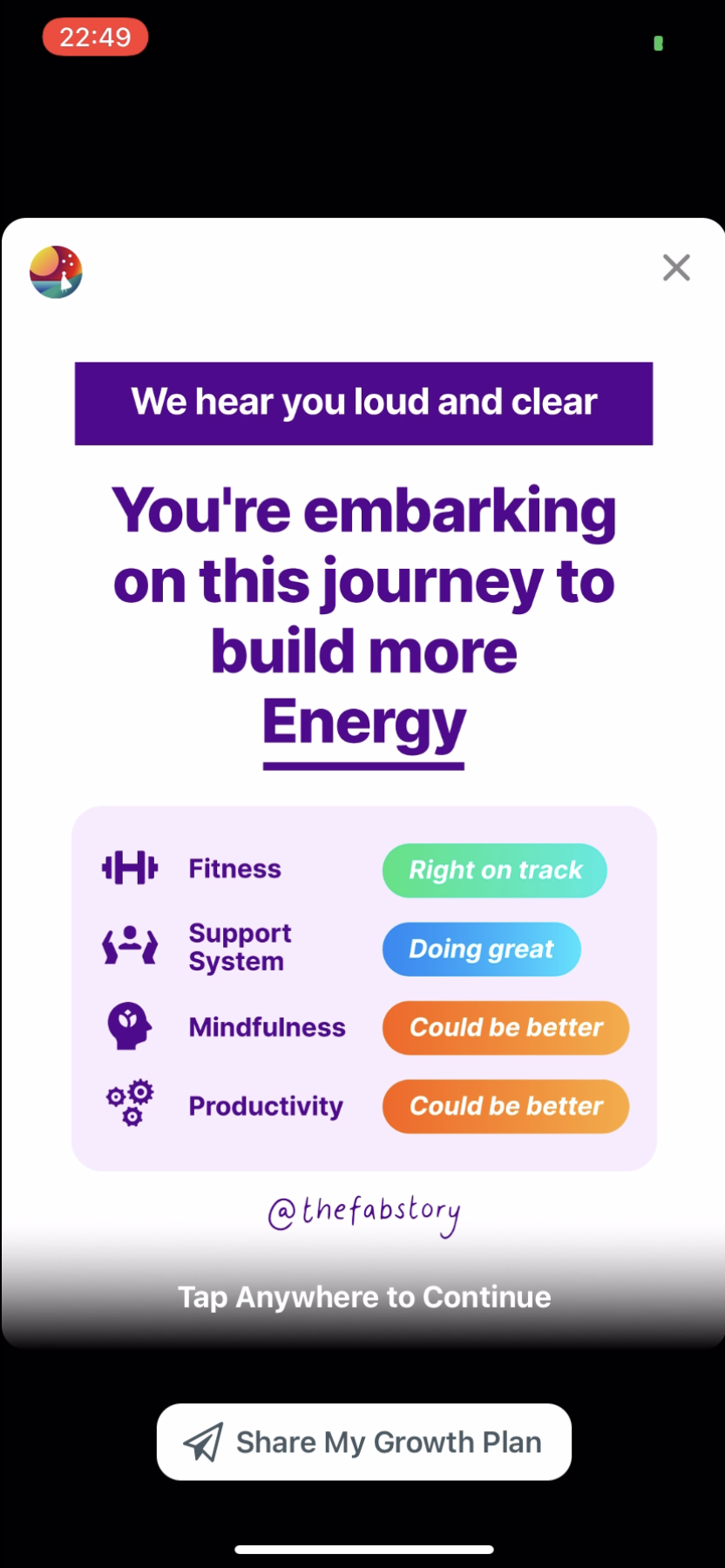Share My Growth Plan
Viewport: 725px width, 1568px height.
(x=364, y=1442)
